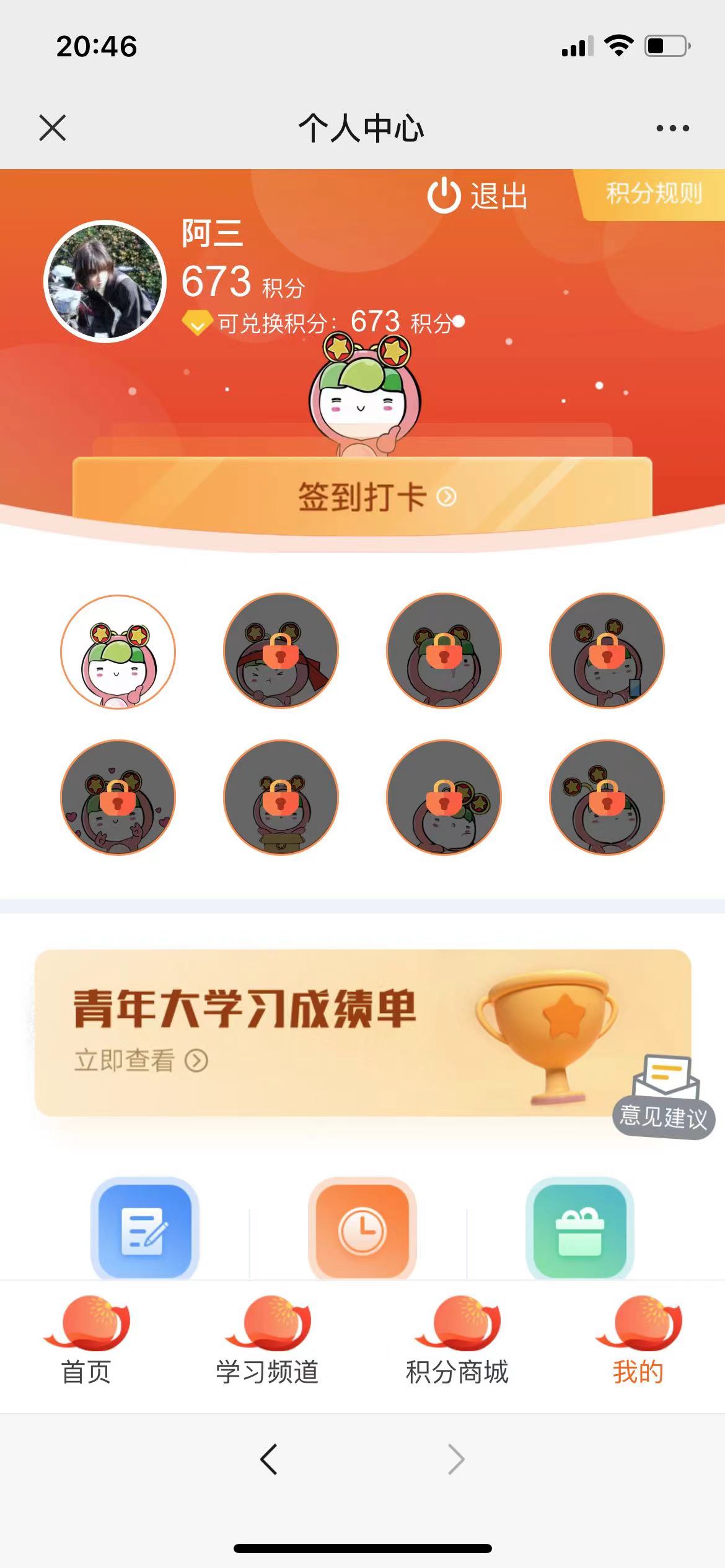Open the profile avatar photo
The width and height of the screenshot is (725, 1568).
105,281
